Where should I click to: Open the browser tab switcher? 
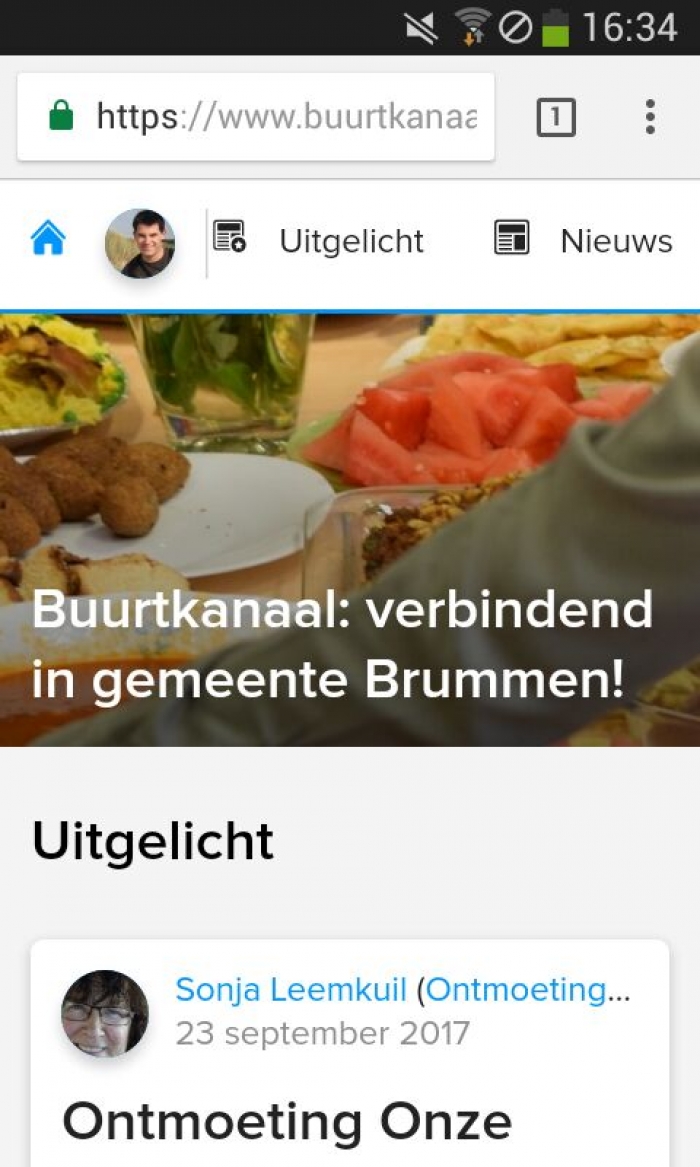(x=556, y=118)
